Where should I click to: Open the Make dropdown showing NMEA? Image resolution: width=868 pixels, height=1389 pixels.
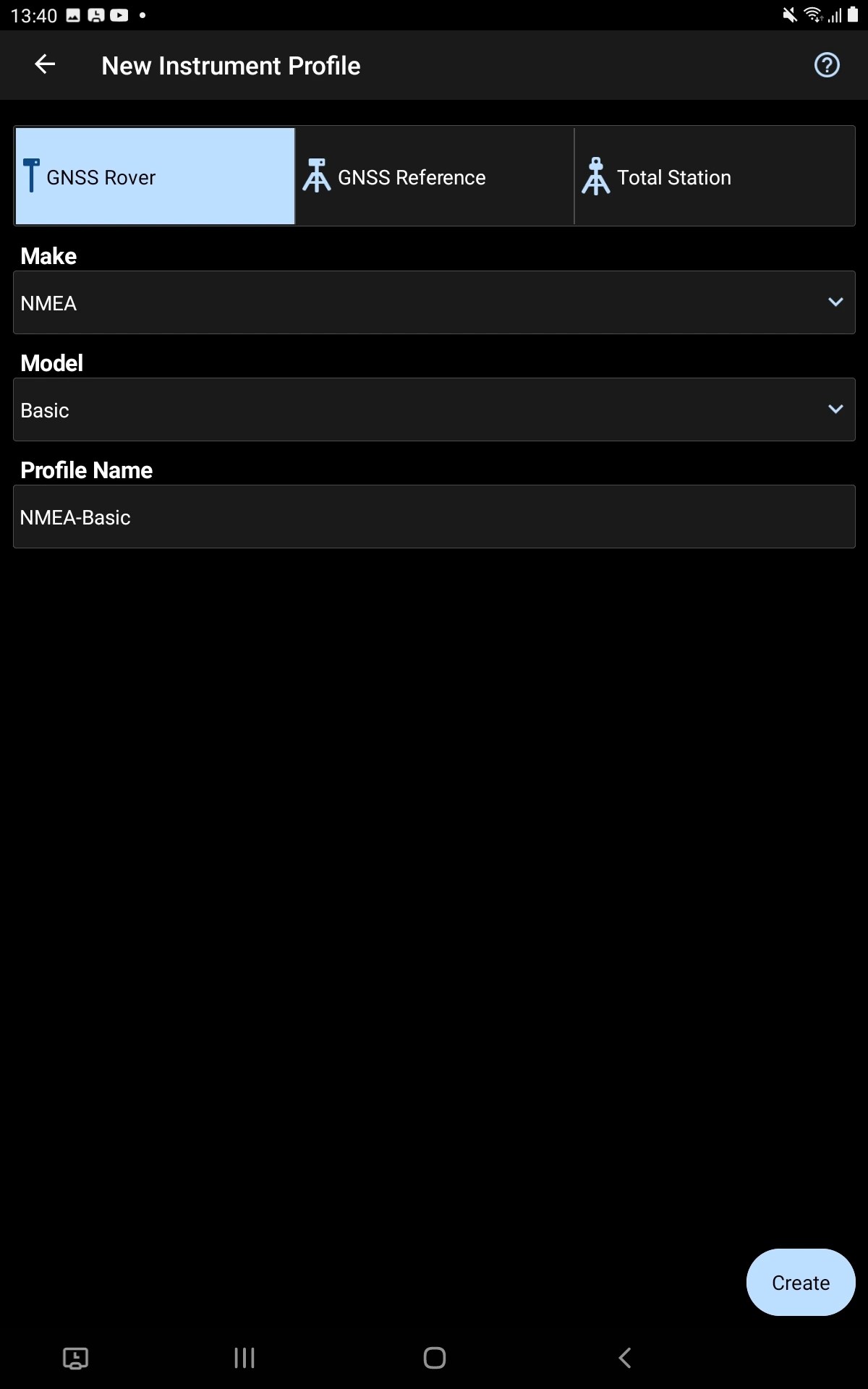click(434, 302)
